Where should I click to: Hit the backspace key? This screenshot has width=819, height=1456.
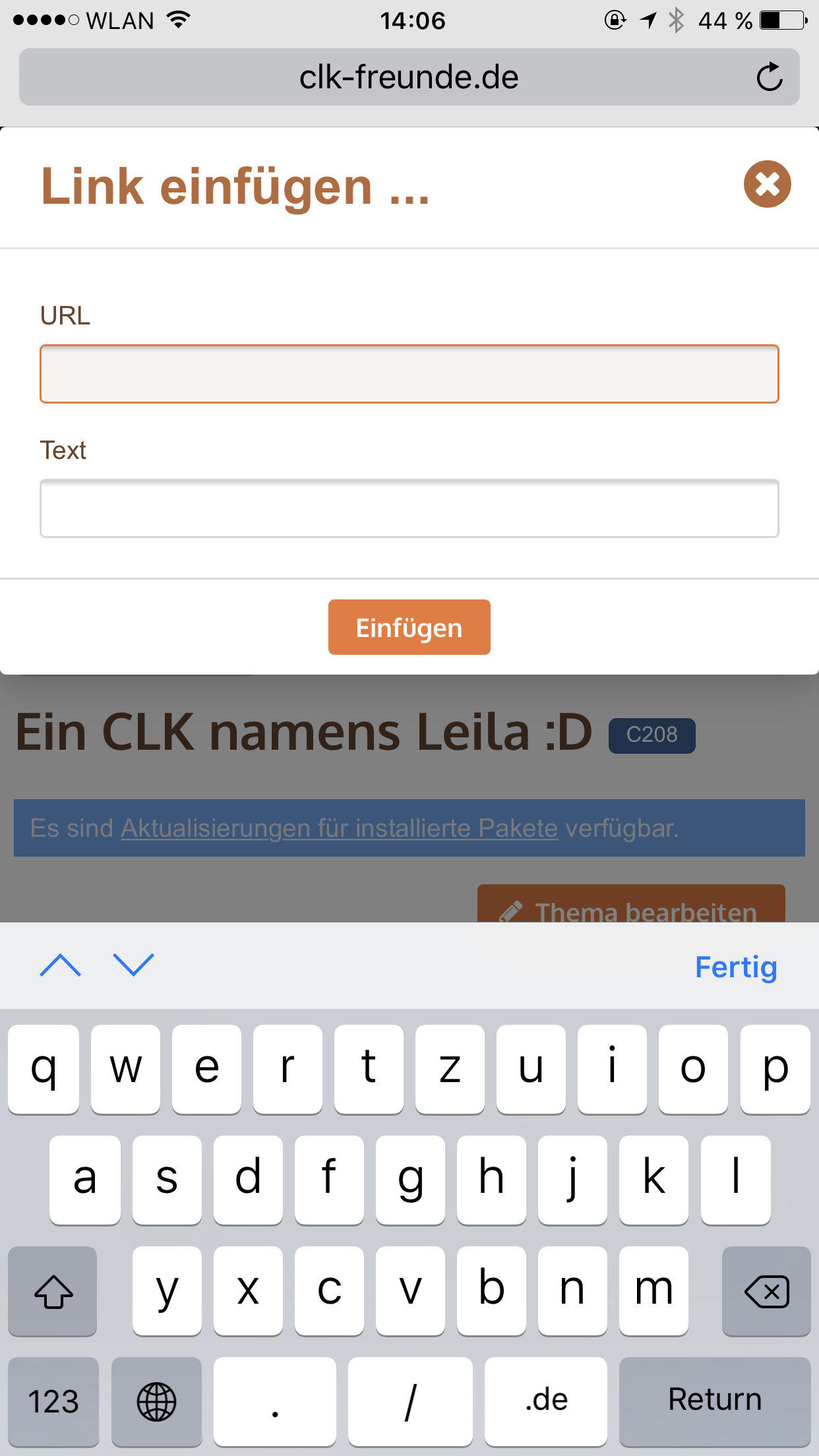coord(766,1290)
